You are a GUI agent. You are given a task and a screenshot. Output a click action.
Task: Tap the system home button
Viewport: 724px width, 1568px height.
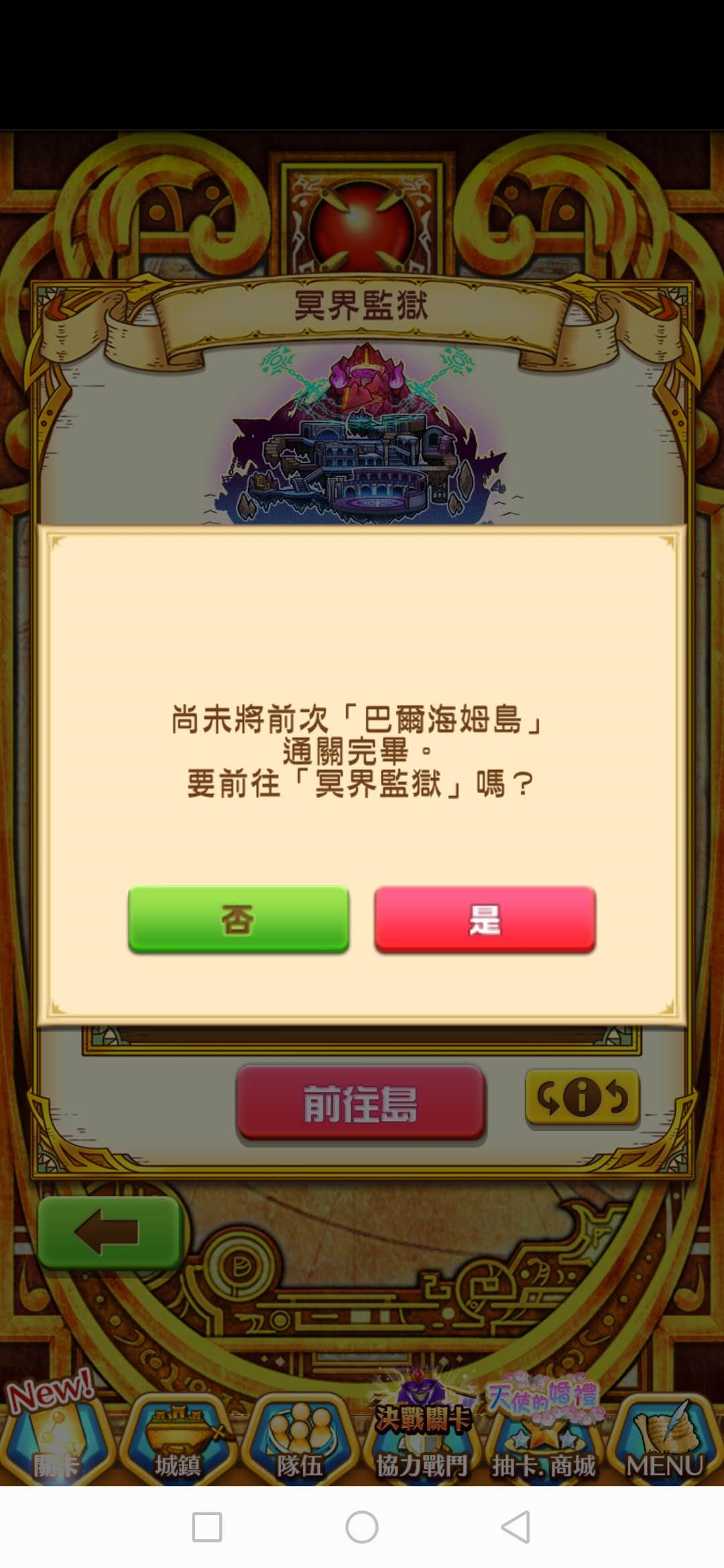(x=362, y=1528)
